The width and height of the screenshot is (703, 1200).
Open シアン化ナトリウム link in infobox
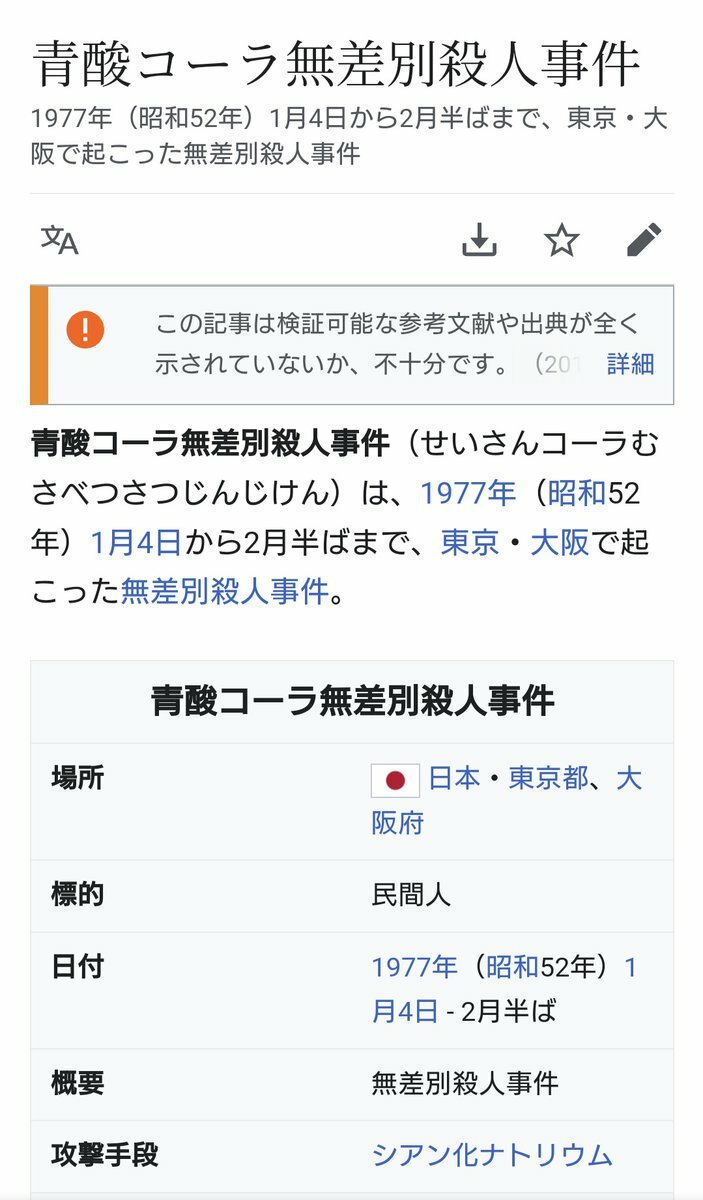click(492, 1156)
